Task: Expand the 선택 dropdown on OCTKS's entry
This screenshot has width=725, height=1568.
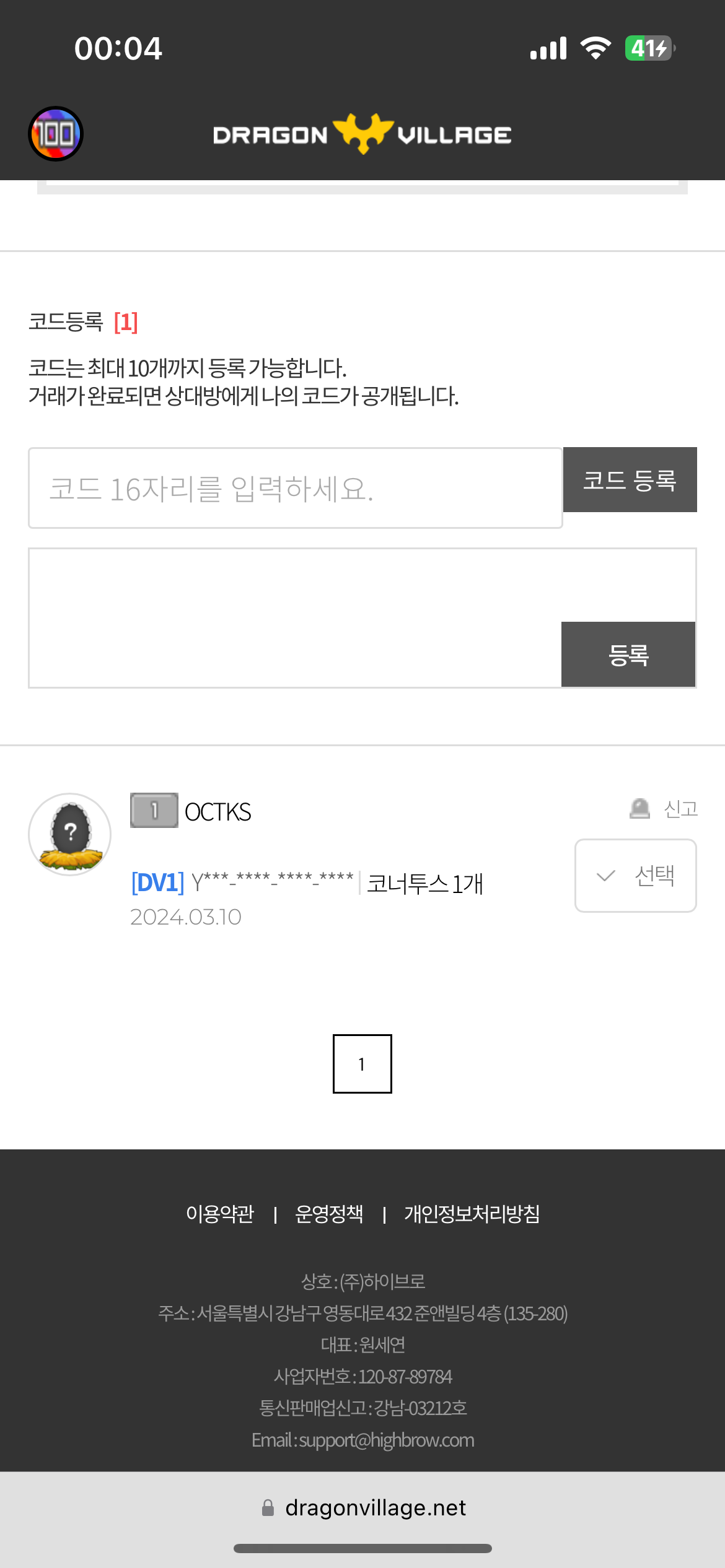Action: pyautogui.click(x=636, y=876)
